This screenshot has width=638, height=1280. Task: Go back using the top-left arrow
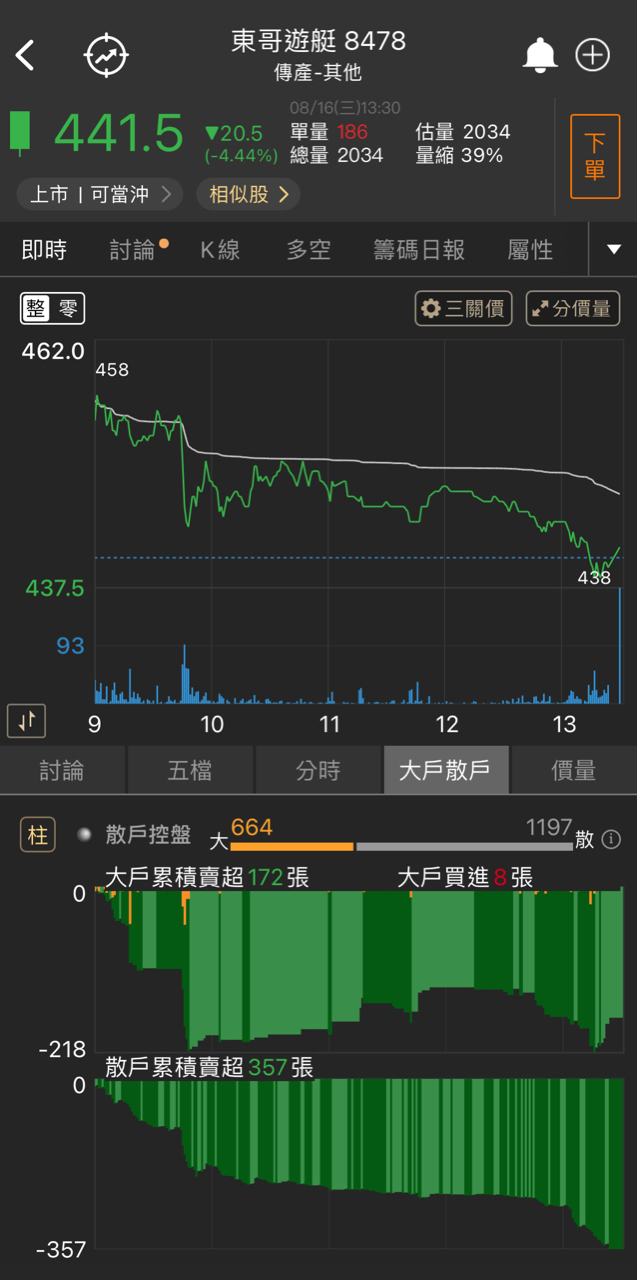coord(26,56)
